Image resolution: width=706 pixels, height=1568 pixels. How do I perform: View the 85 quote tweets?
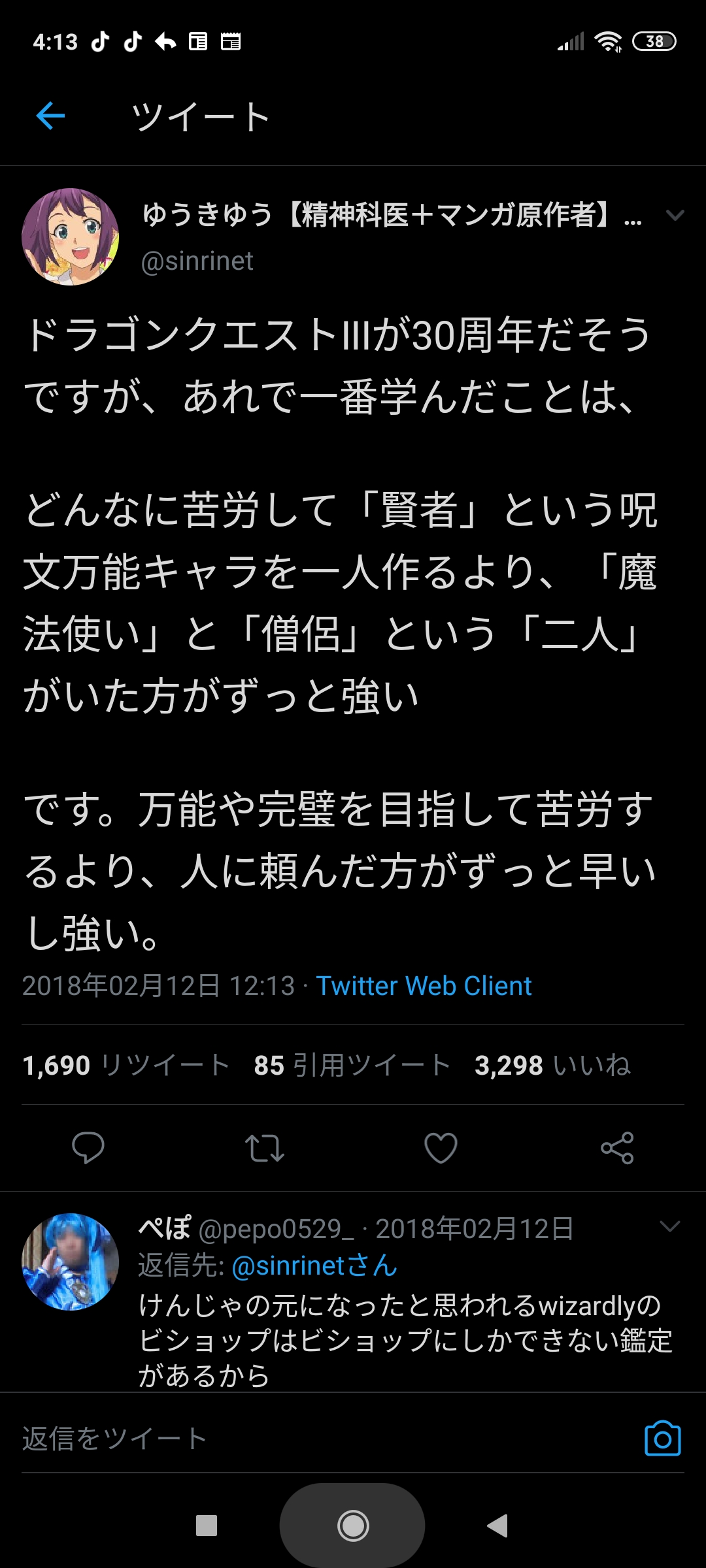pos(352,1066)
